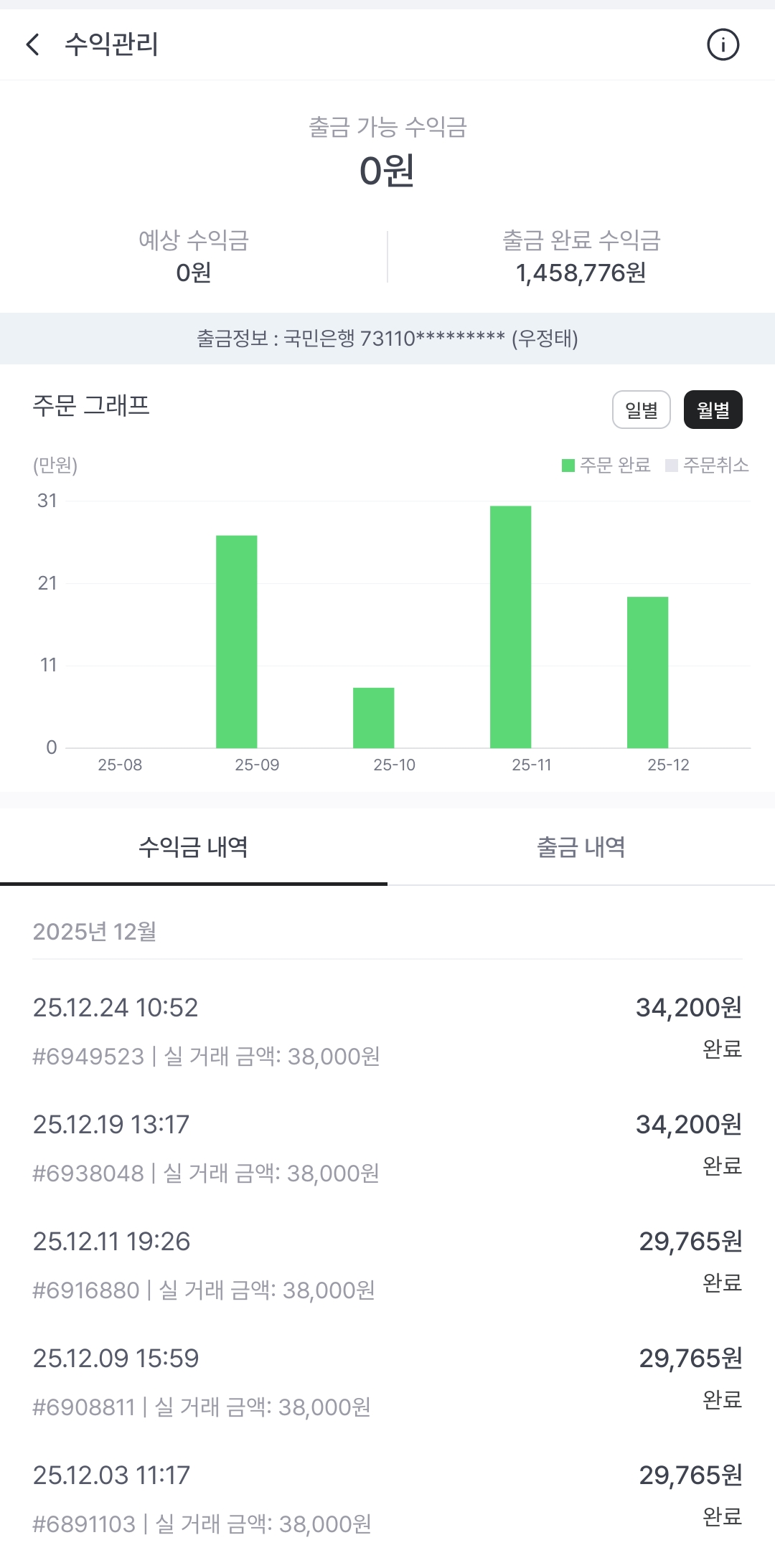Tap the 25-10 bar in the order graph
This screenshot has width=775, height=1568.
point(374,717)
